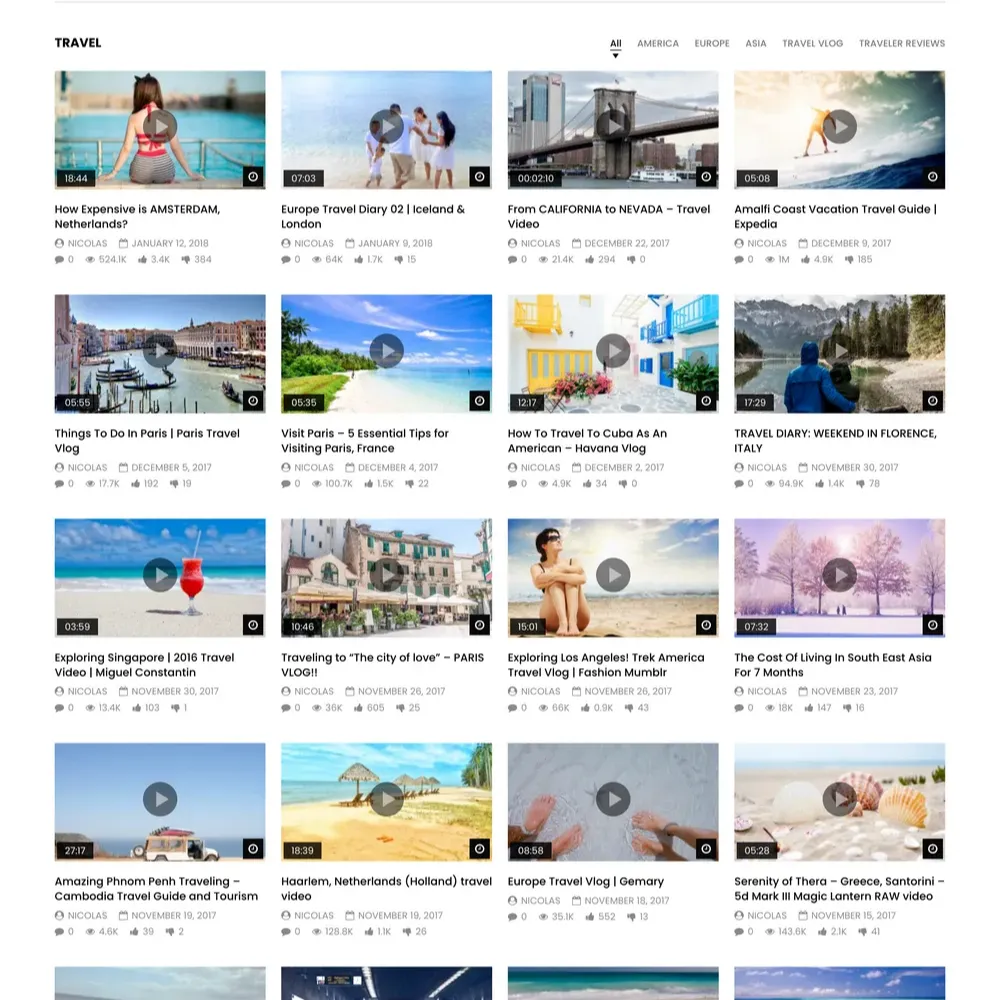Play the Exploring Singapore 2016 video

point(160,574)
